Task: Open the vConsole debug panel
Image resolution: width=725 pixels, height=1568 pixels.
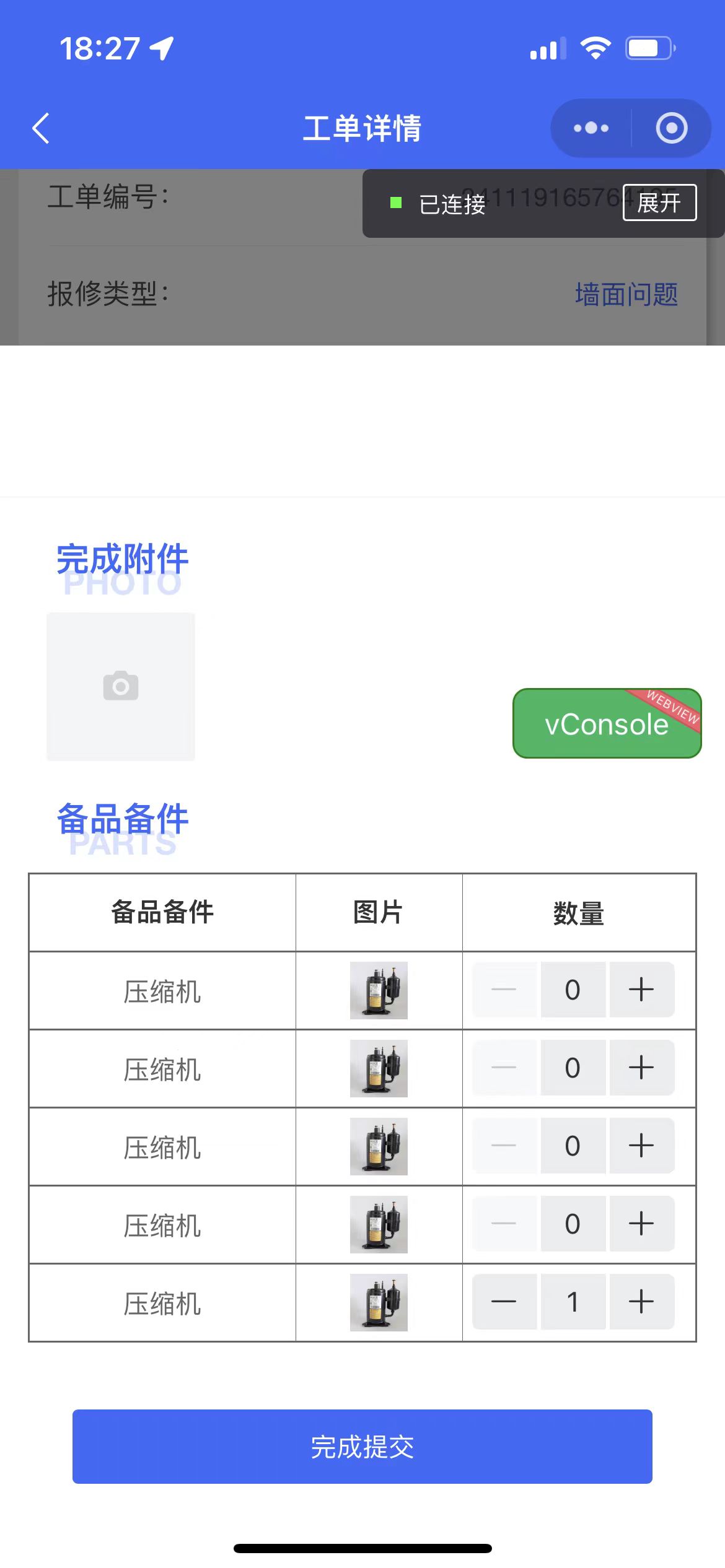Action: coord(607,723)
